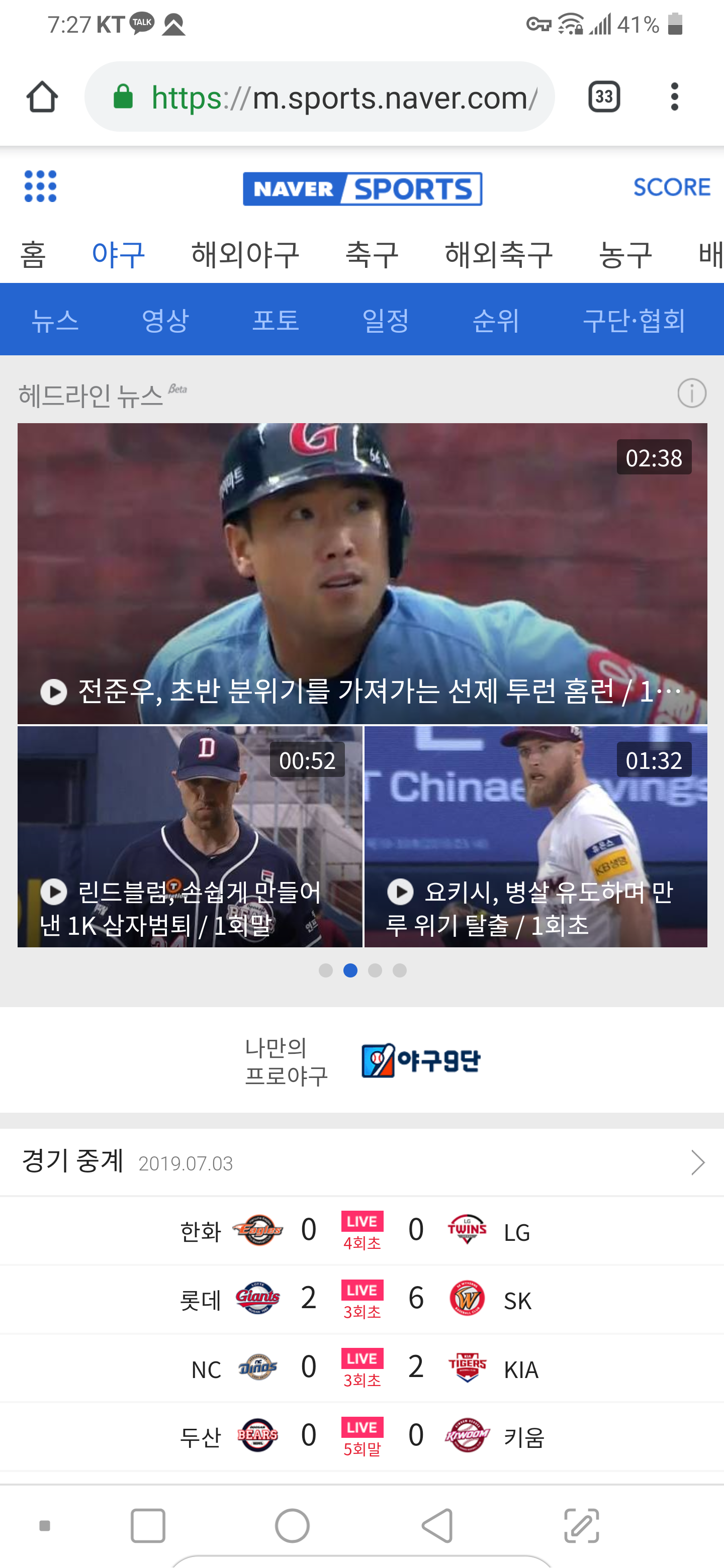Play the 전준우 two-run homer video
724x1568 pixels.
coord(361,573)
